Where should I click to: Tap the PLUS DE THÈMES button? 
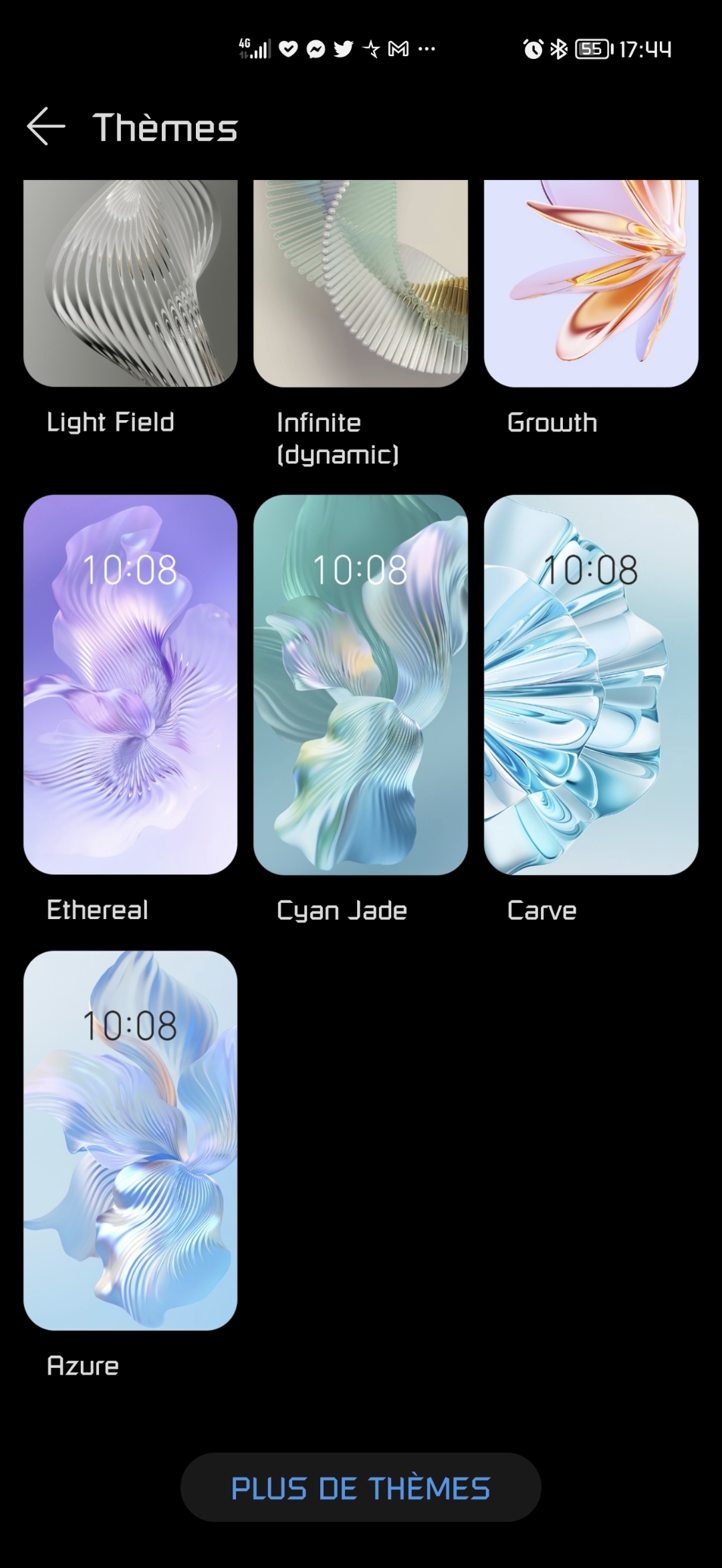pos(360,1488)
